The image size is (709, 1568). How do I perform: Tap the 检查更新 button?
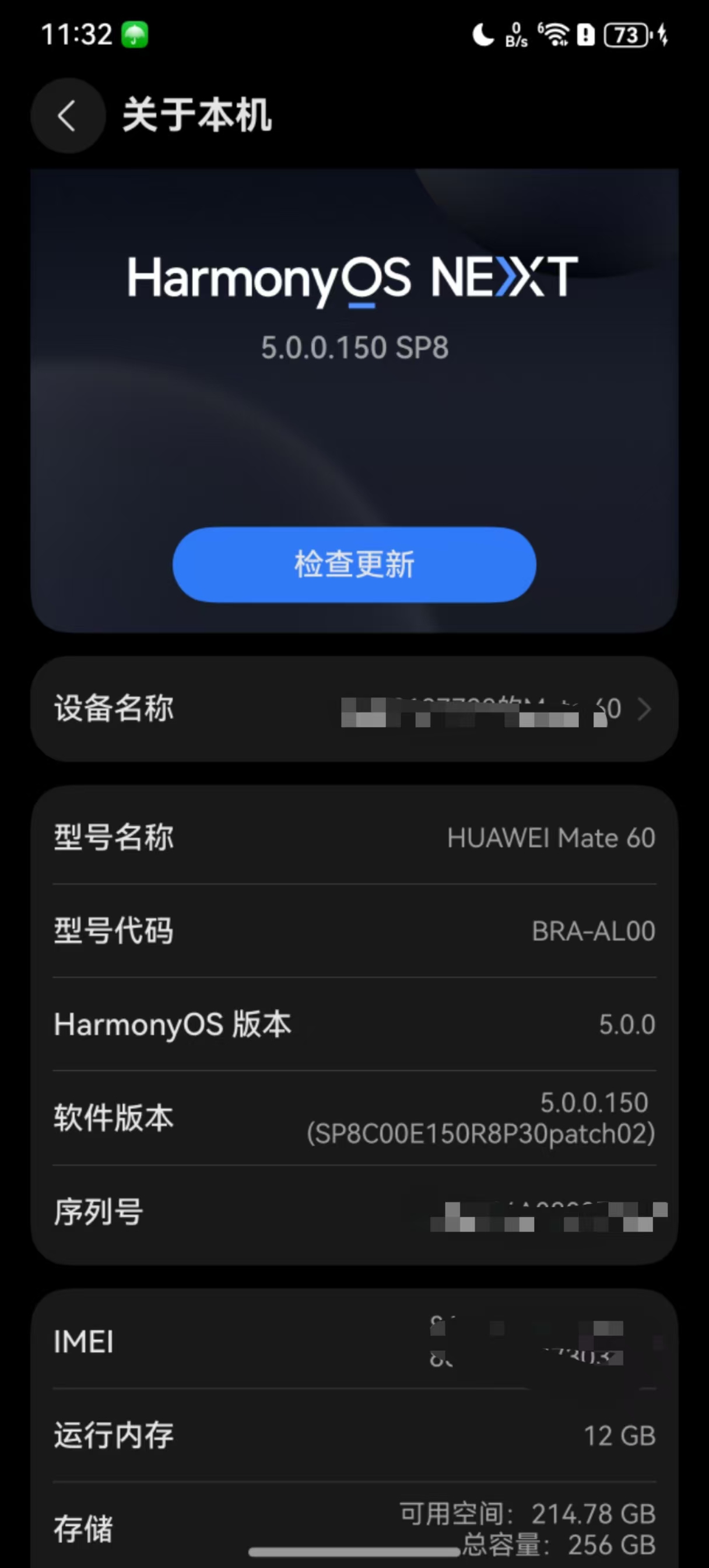point(354,564)
